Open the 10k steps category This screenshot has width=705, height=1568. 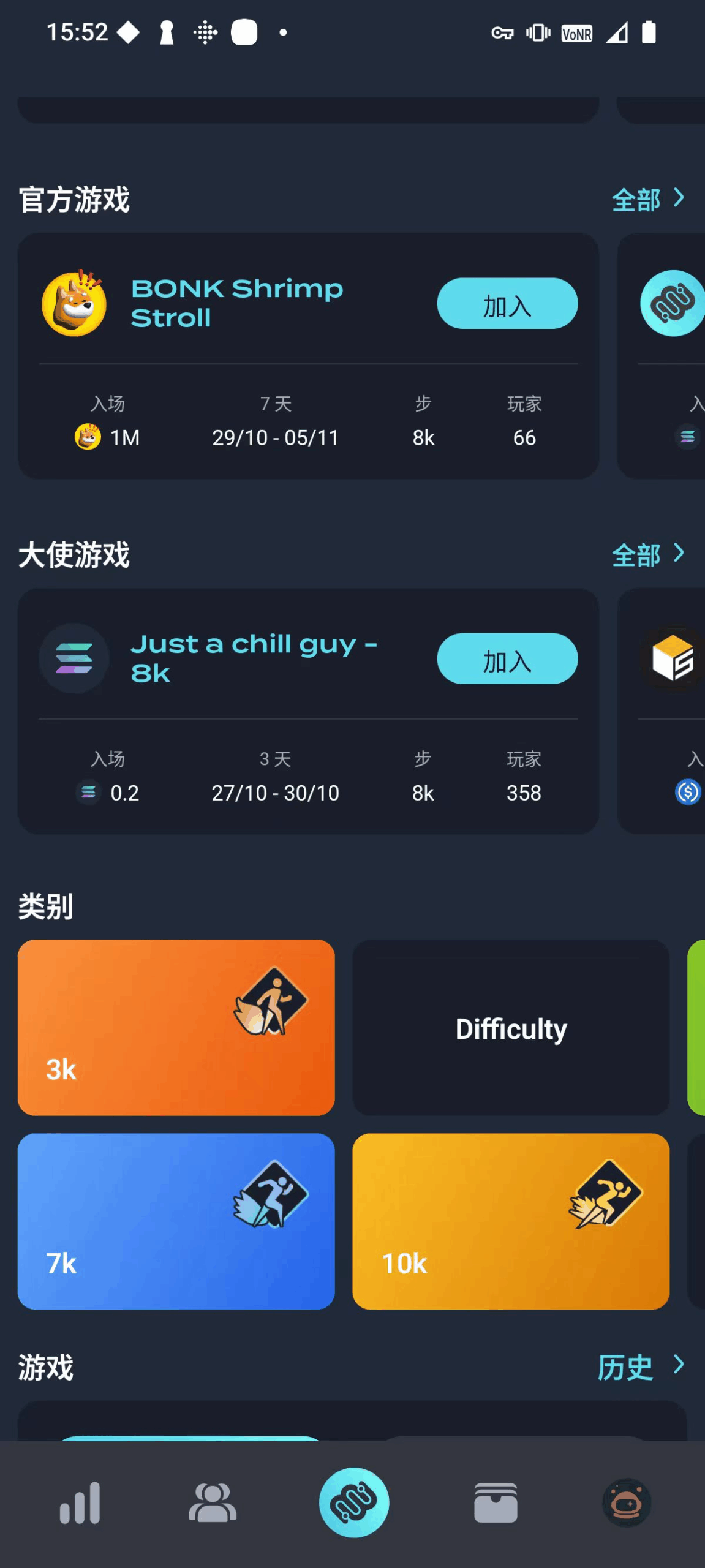pyautogui.click(x=510, y=1221)
